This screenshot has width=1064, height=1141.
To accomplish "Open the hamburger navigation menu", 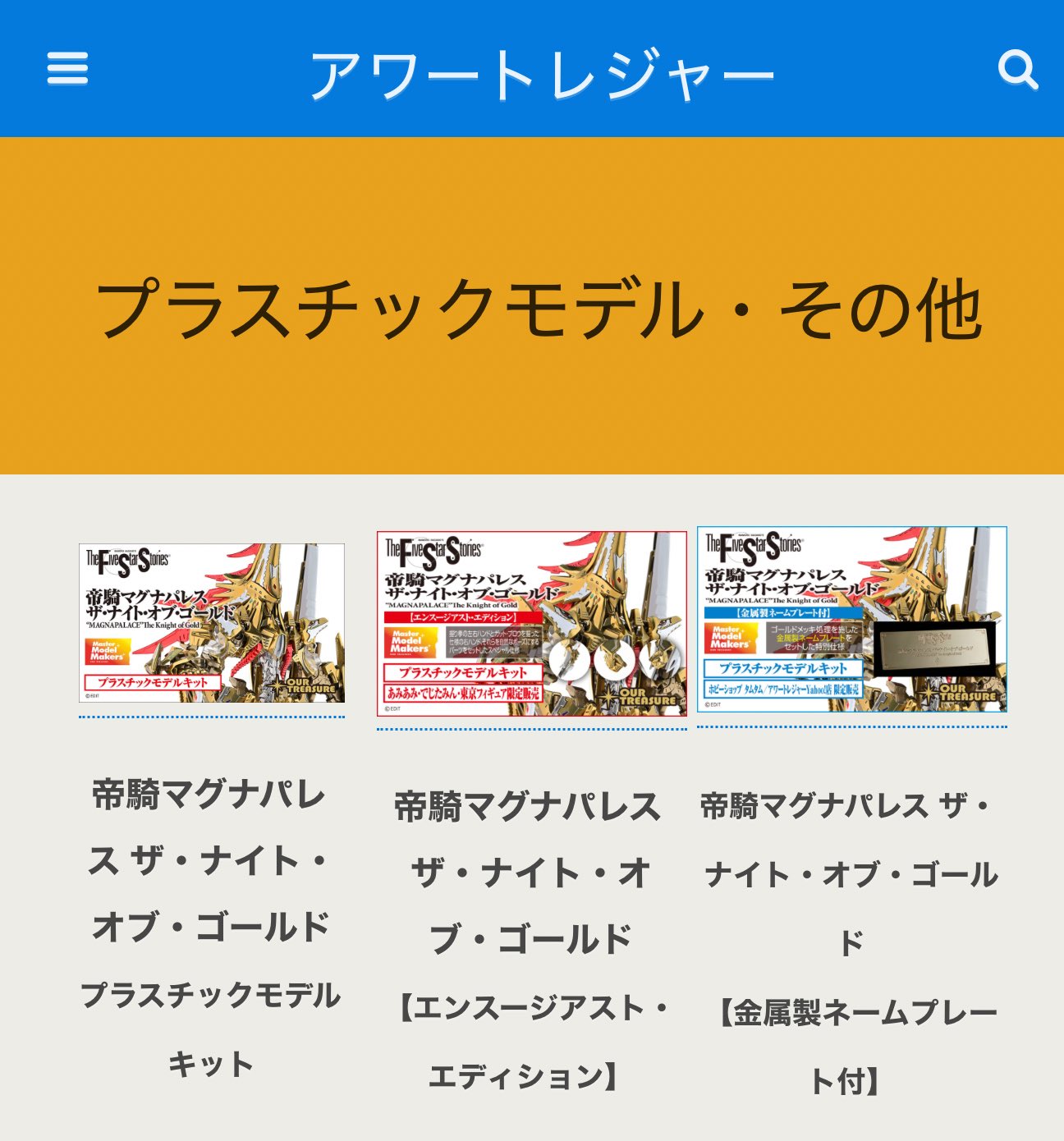I will pyautogui.click(x=67, y=69).
